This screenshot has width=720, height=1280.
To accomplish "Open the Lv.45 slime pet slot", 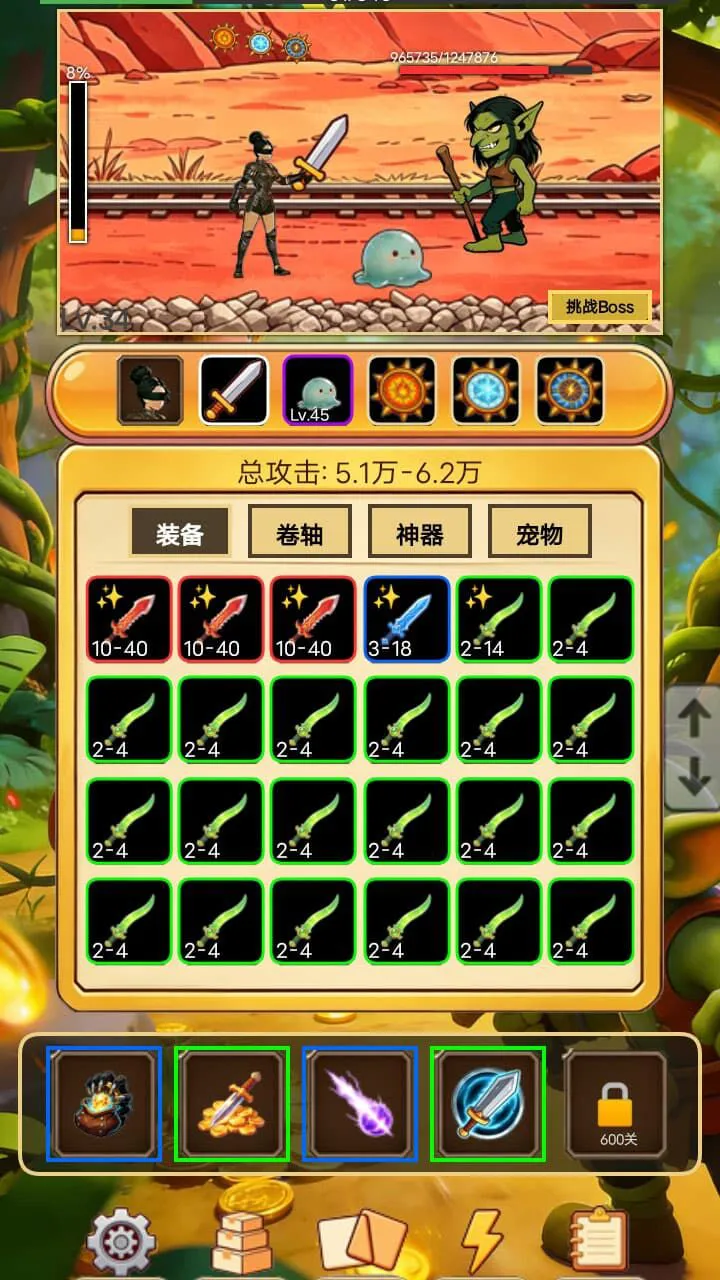I will click(x=318, y=390).
